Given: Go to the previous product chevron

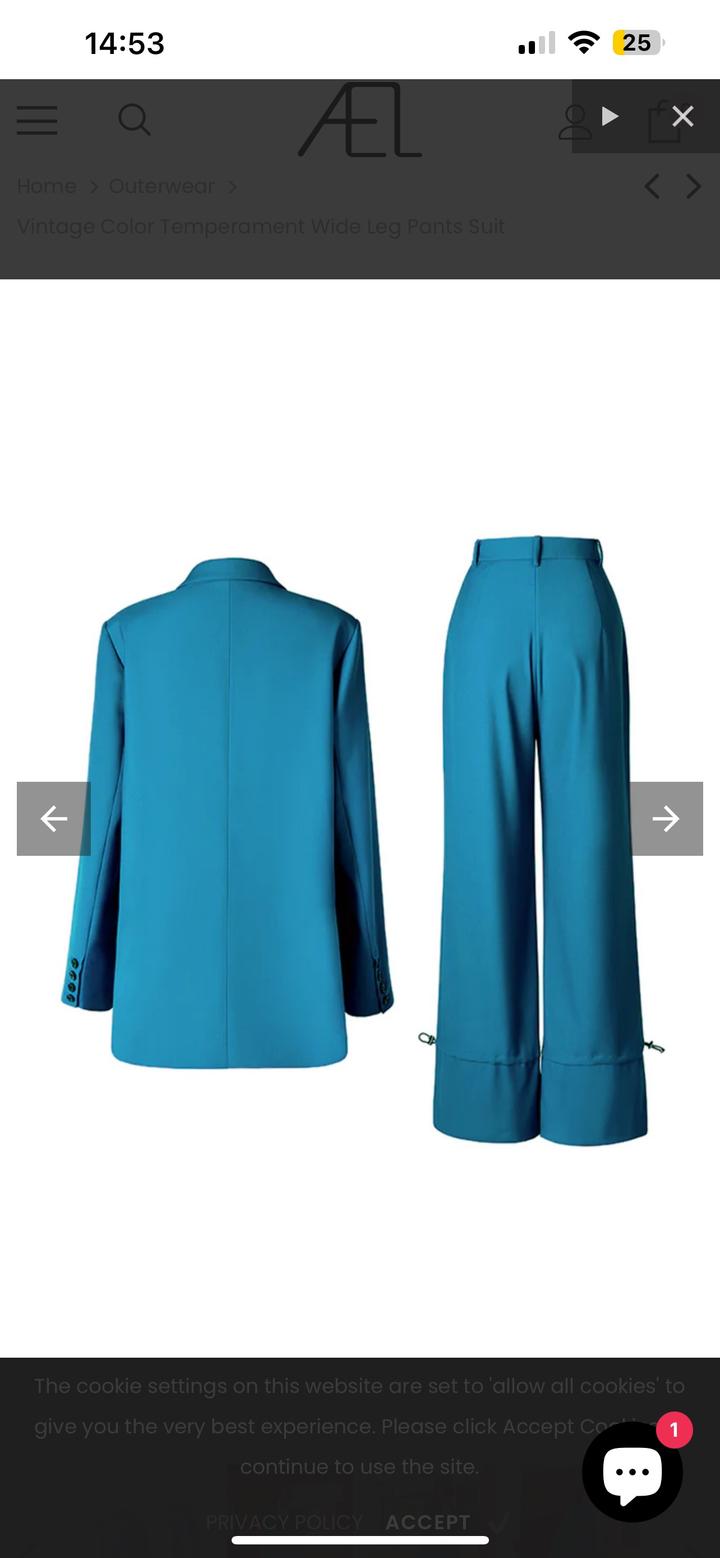Looking at the screenshot, I should click(x=652, y=186).
